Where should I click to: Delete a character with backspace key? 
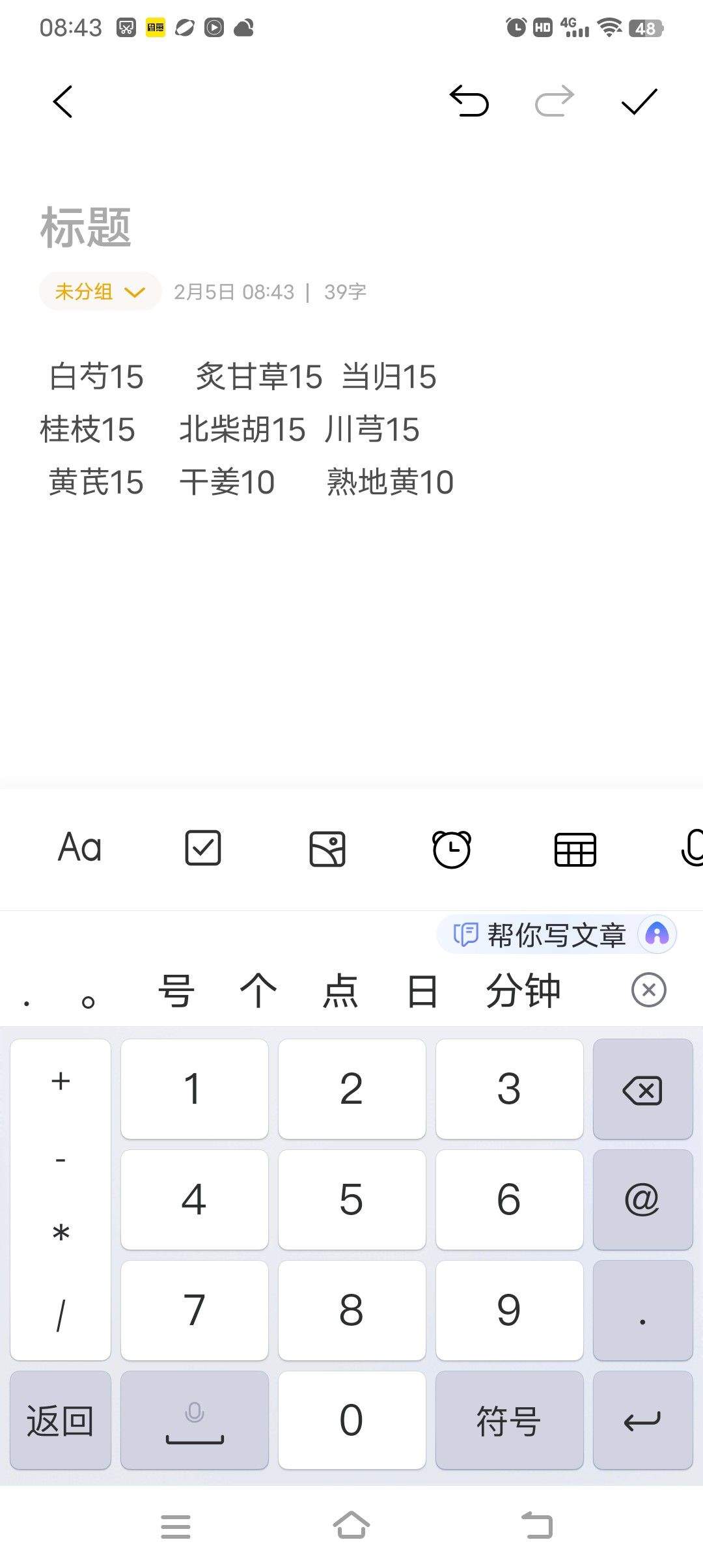coord(642,1089)
